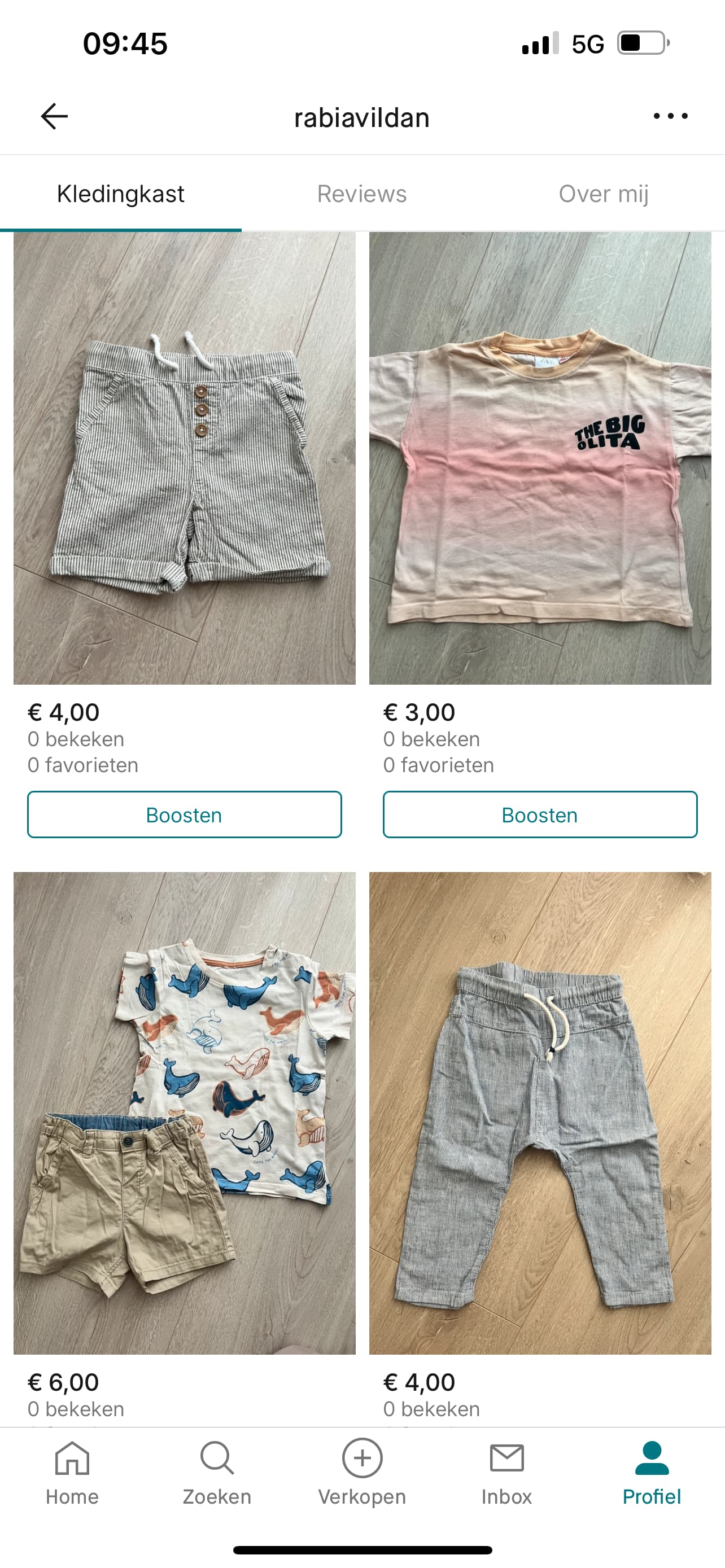Viewport: 725px width, 1568px height.
Task: Tap Verkopen to sell an item
Action: tap(362, 1473)
